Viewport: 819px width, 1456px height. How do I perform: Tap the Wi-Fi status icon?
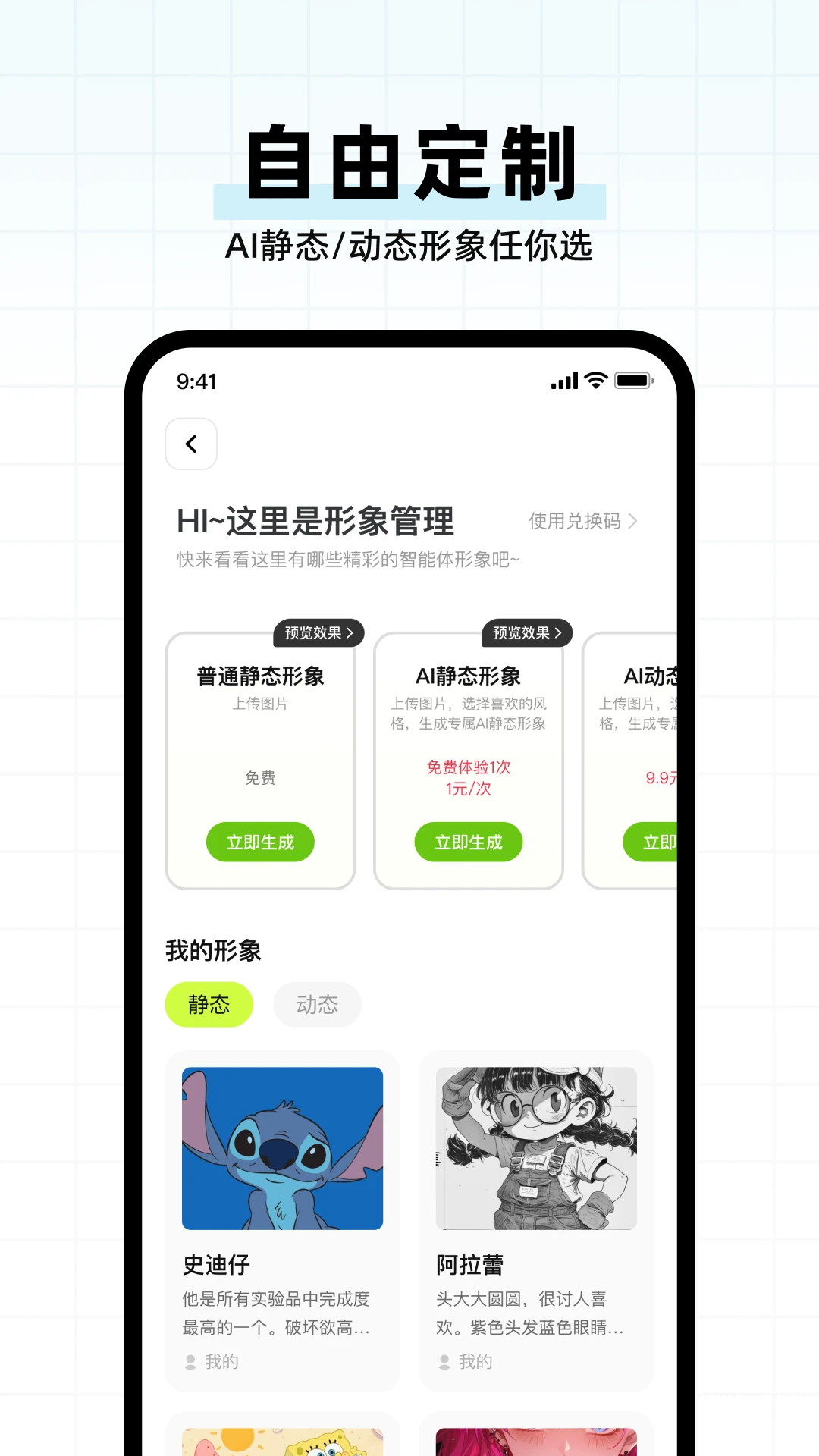click(x=595, y=379)
